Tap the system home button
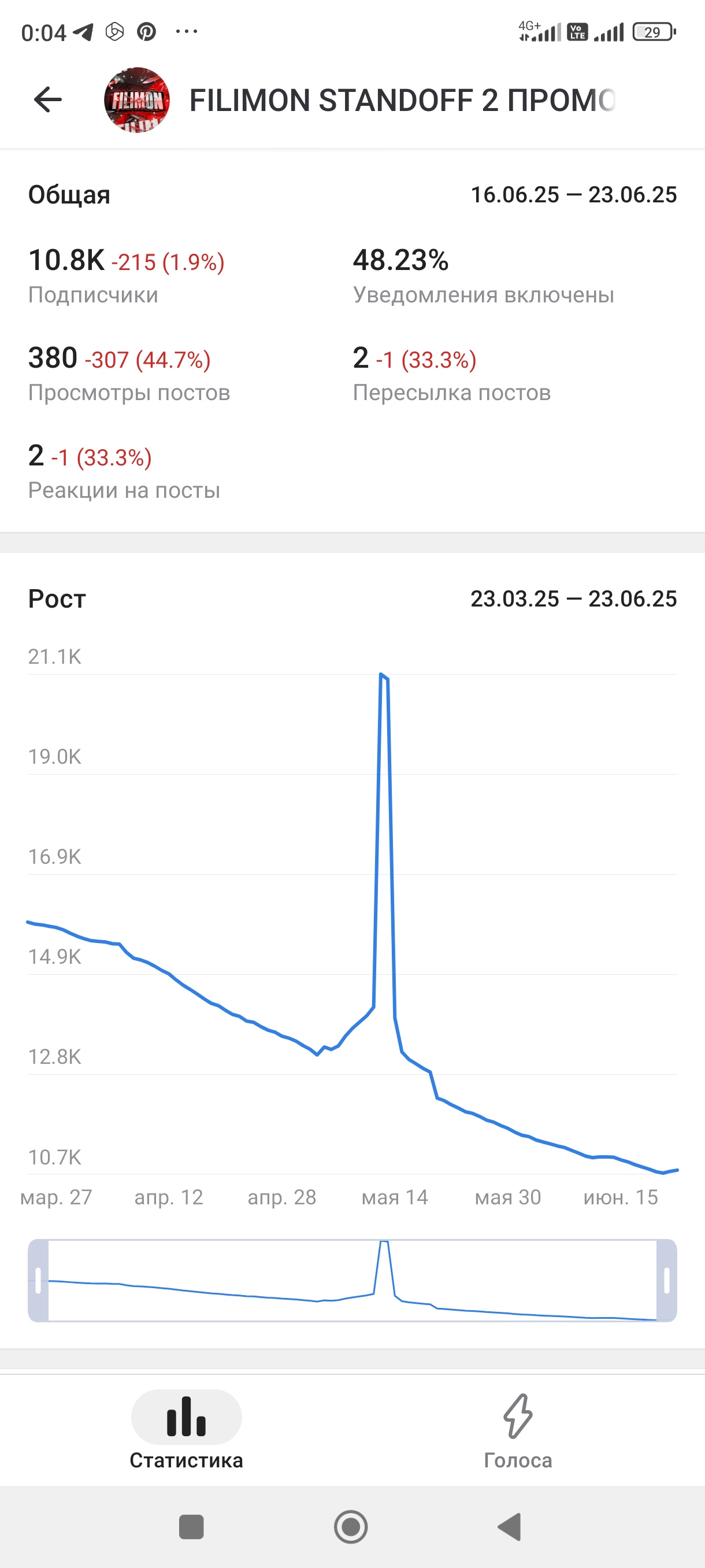705x1568 pixels. click(x=351, y=1526)
